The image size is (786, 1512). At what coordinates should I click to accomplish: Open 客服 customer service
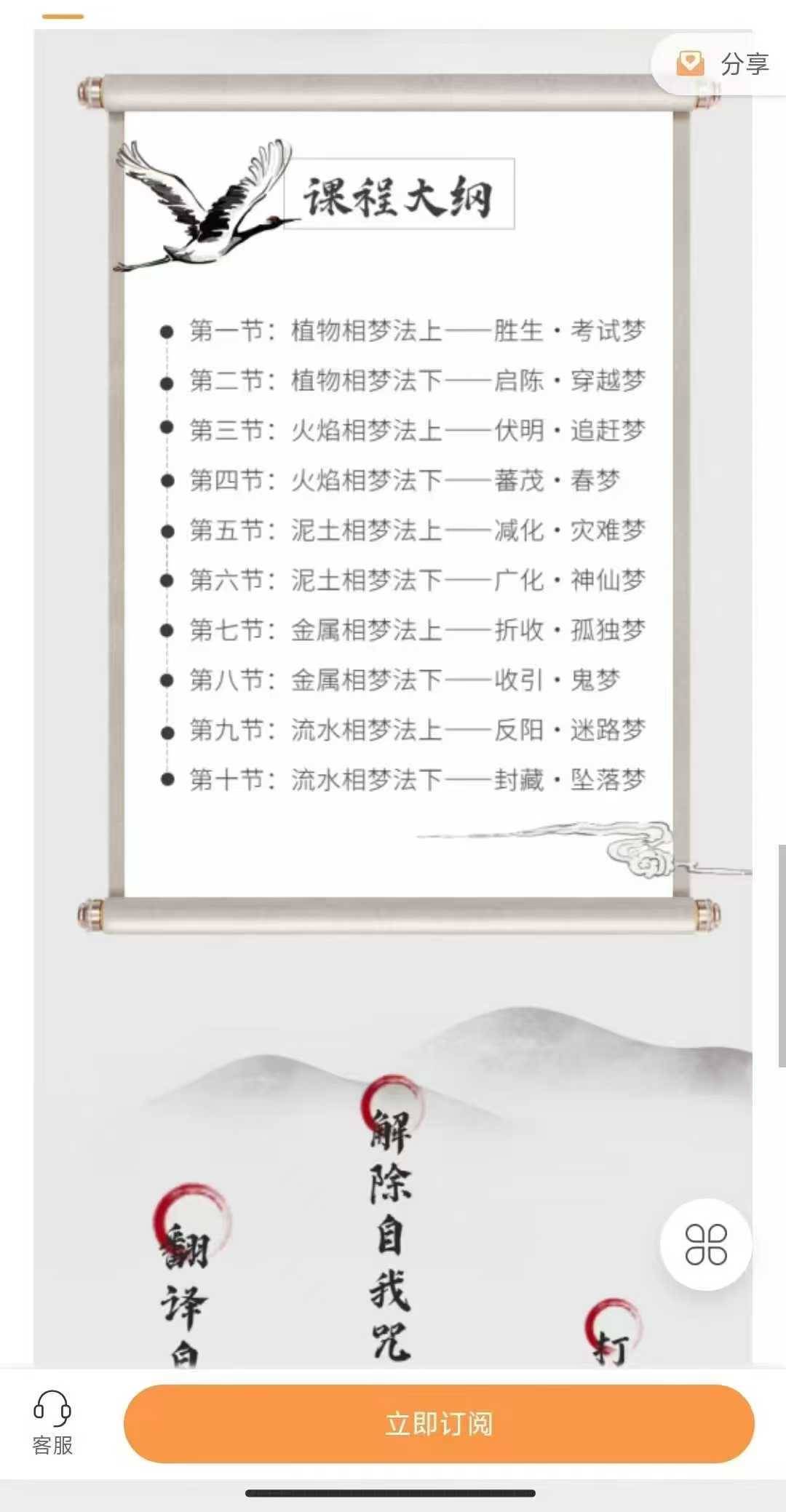(52, 1422)
